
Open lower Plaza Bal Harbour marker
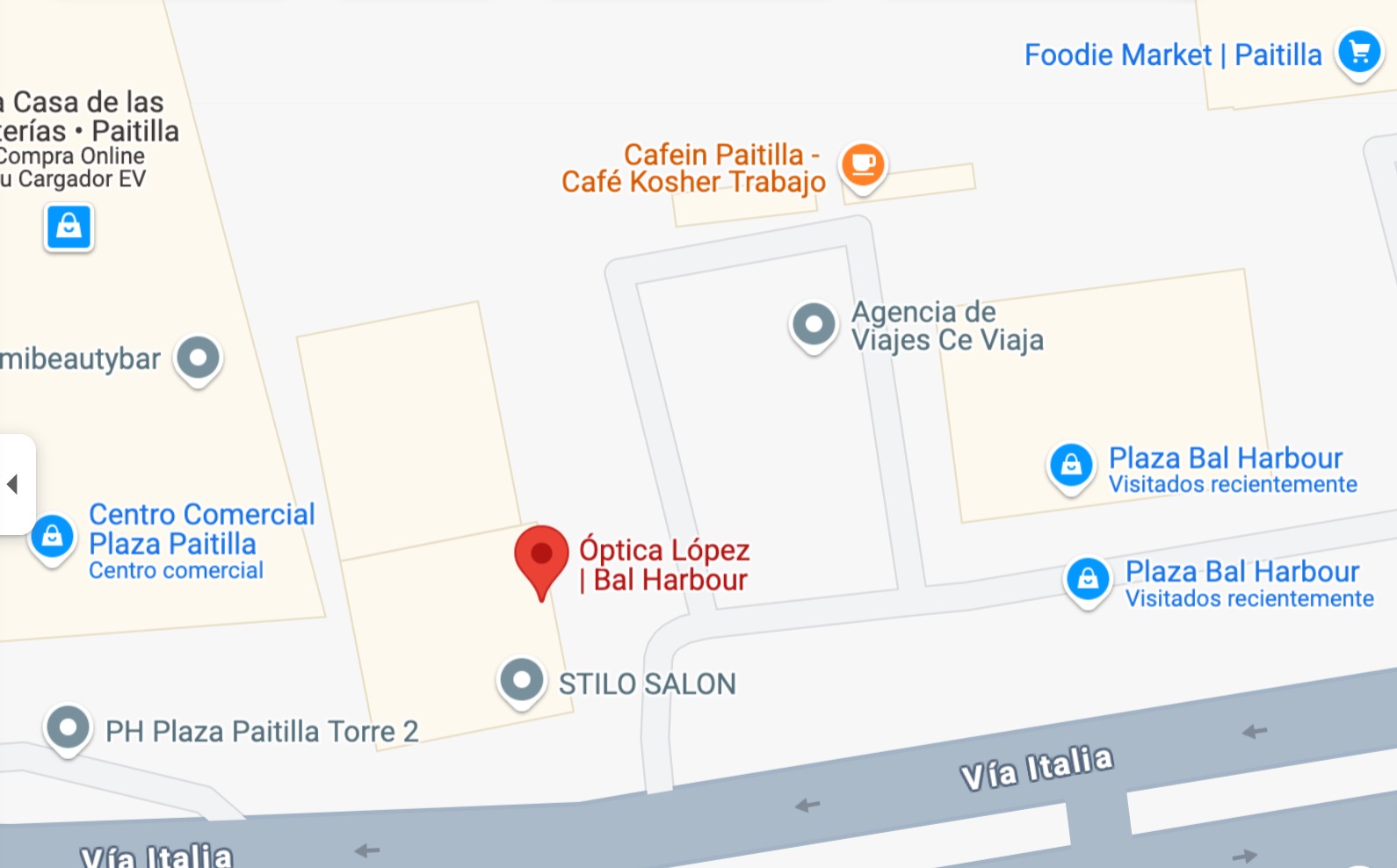[x=1088, y=578]
